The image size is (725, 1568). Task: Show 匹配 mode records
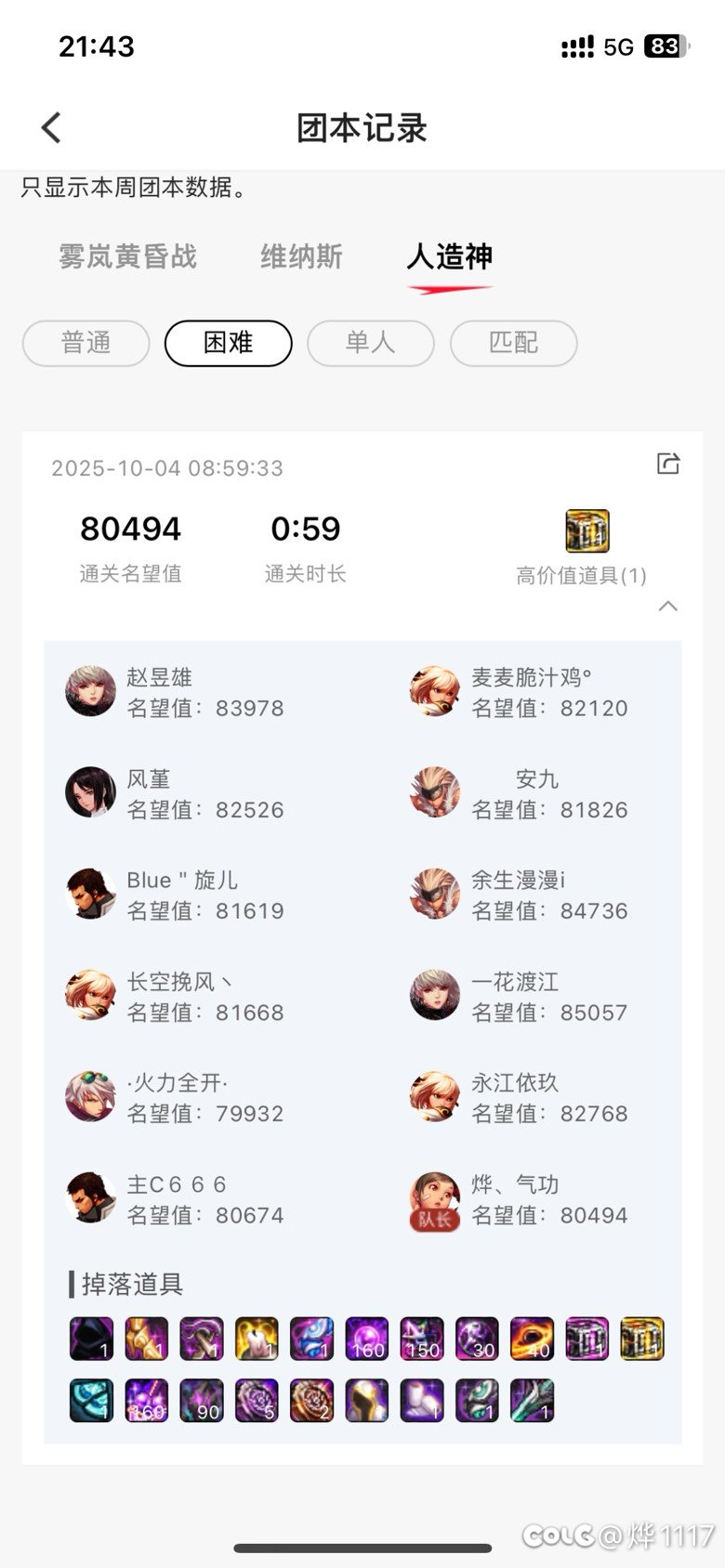[514, 343]
